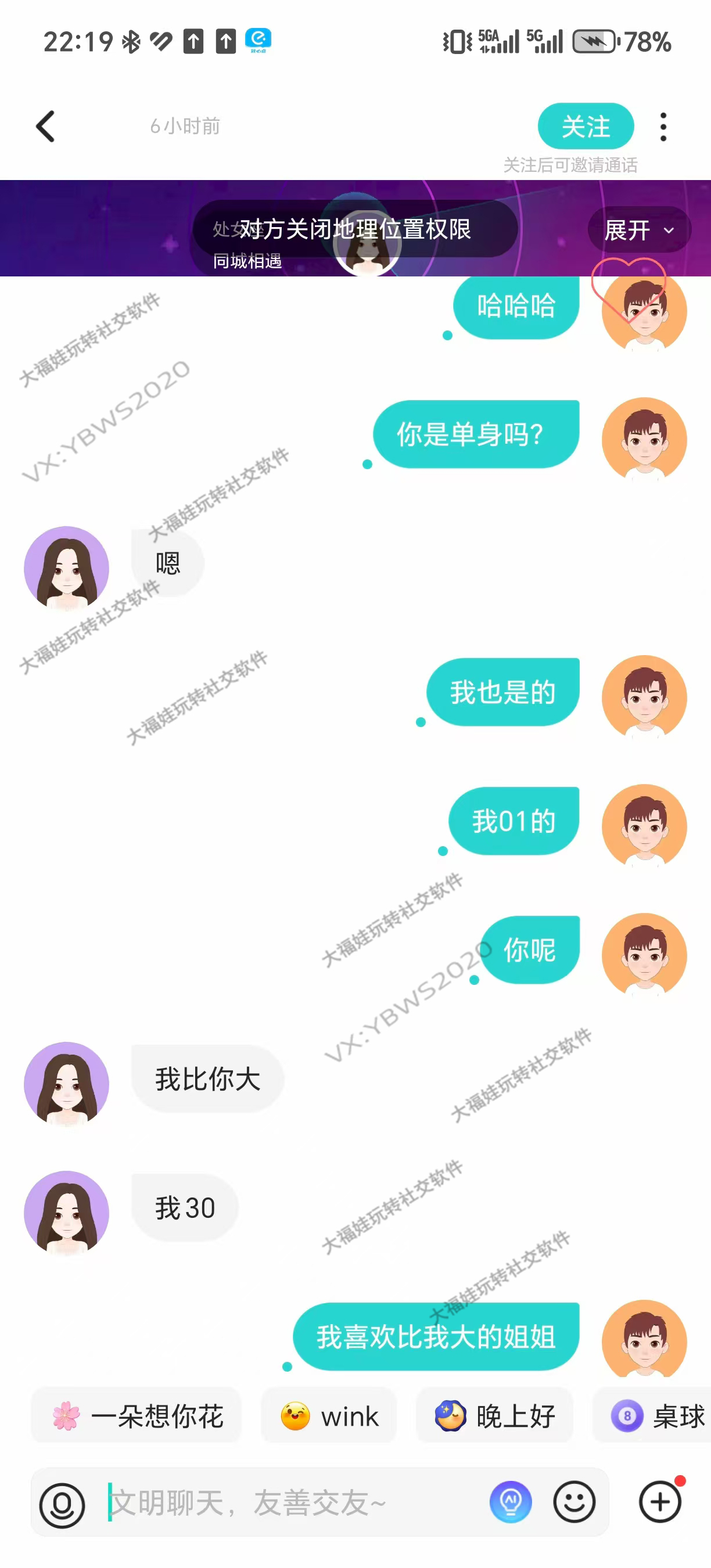This screenshot has width=711, height=1568.
Task: Send the 晚上好 quick greeting
Action: 494,1416
